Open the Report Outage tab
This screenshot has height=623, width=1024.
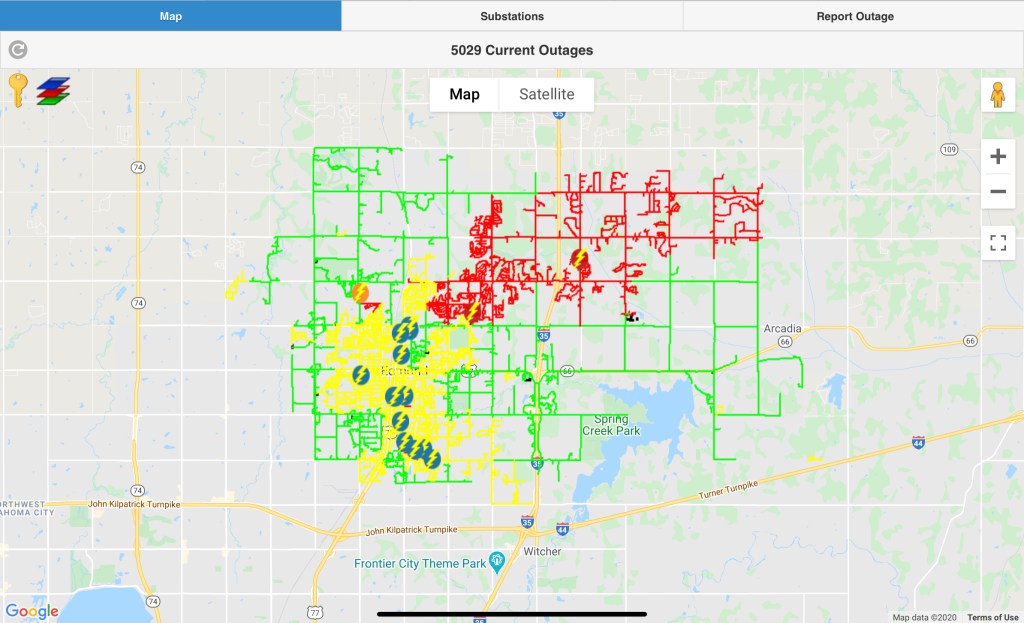coord(854,16)
